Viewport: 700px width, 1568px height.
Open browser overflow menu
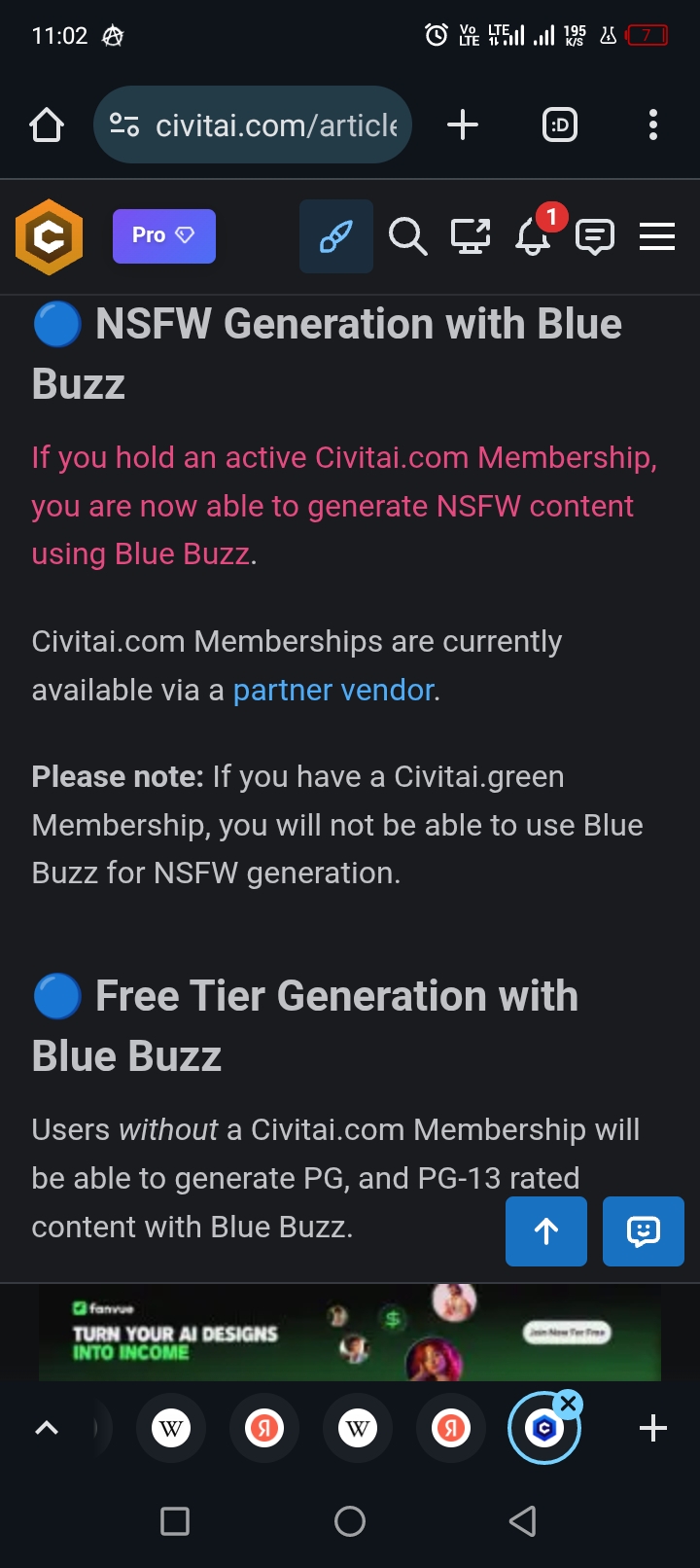[652, 125]
